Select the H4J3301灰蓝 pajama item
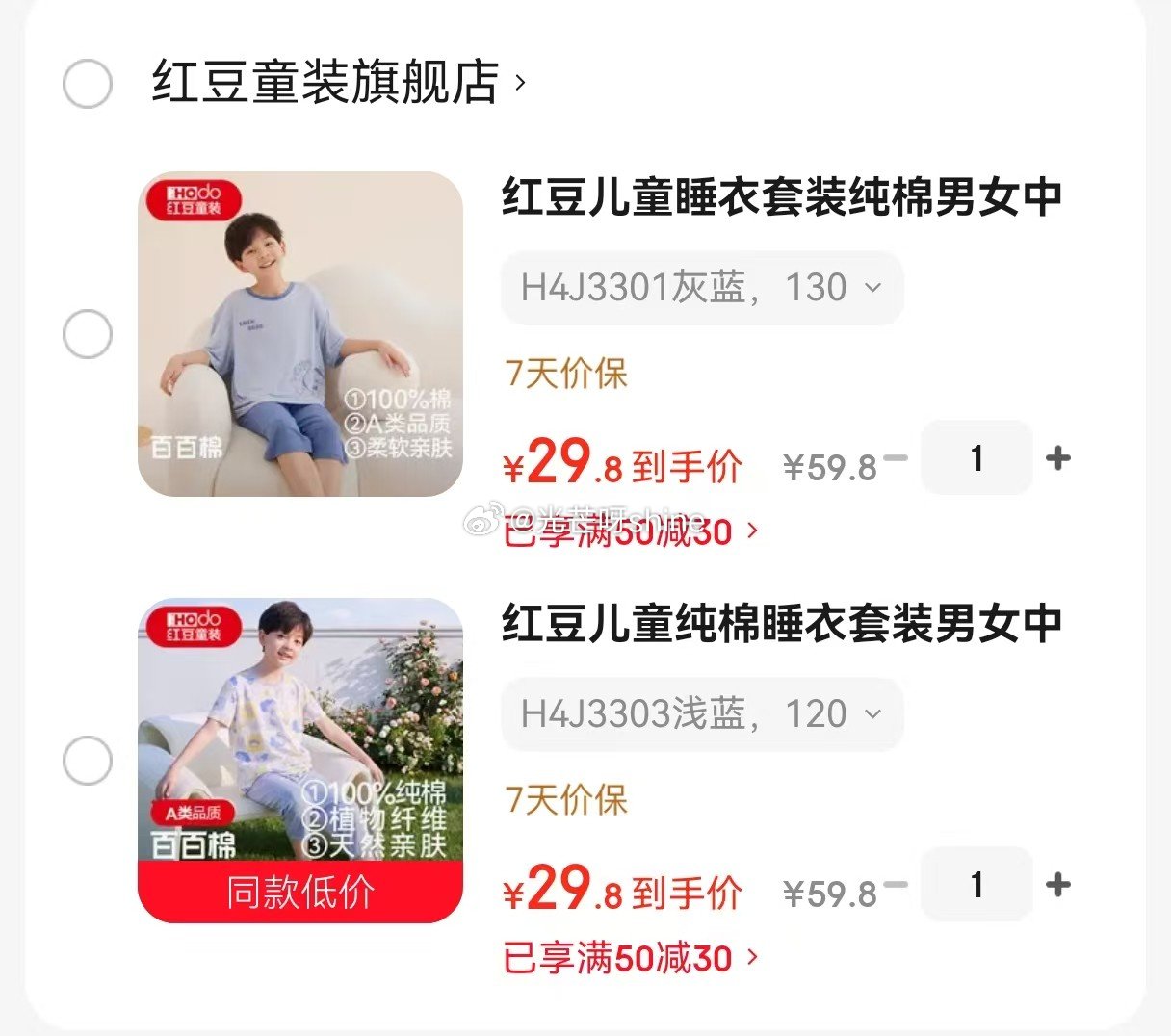Viewport: 1171px width, 1036px height. point(88,334)
